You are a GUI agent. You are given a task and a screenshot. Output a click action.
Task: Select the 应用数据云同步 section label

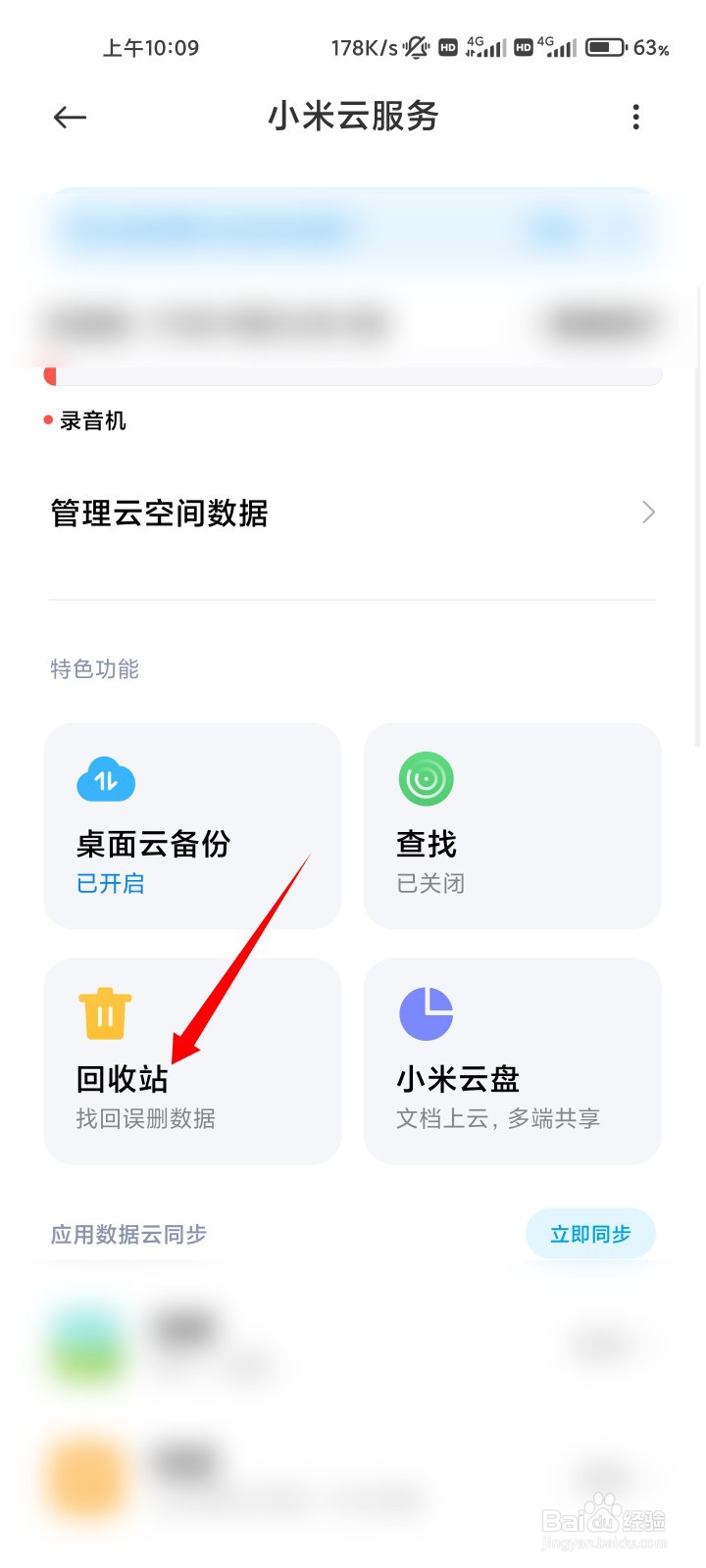point(127,1235)
